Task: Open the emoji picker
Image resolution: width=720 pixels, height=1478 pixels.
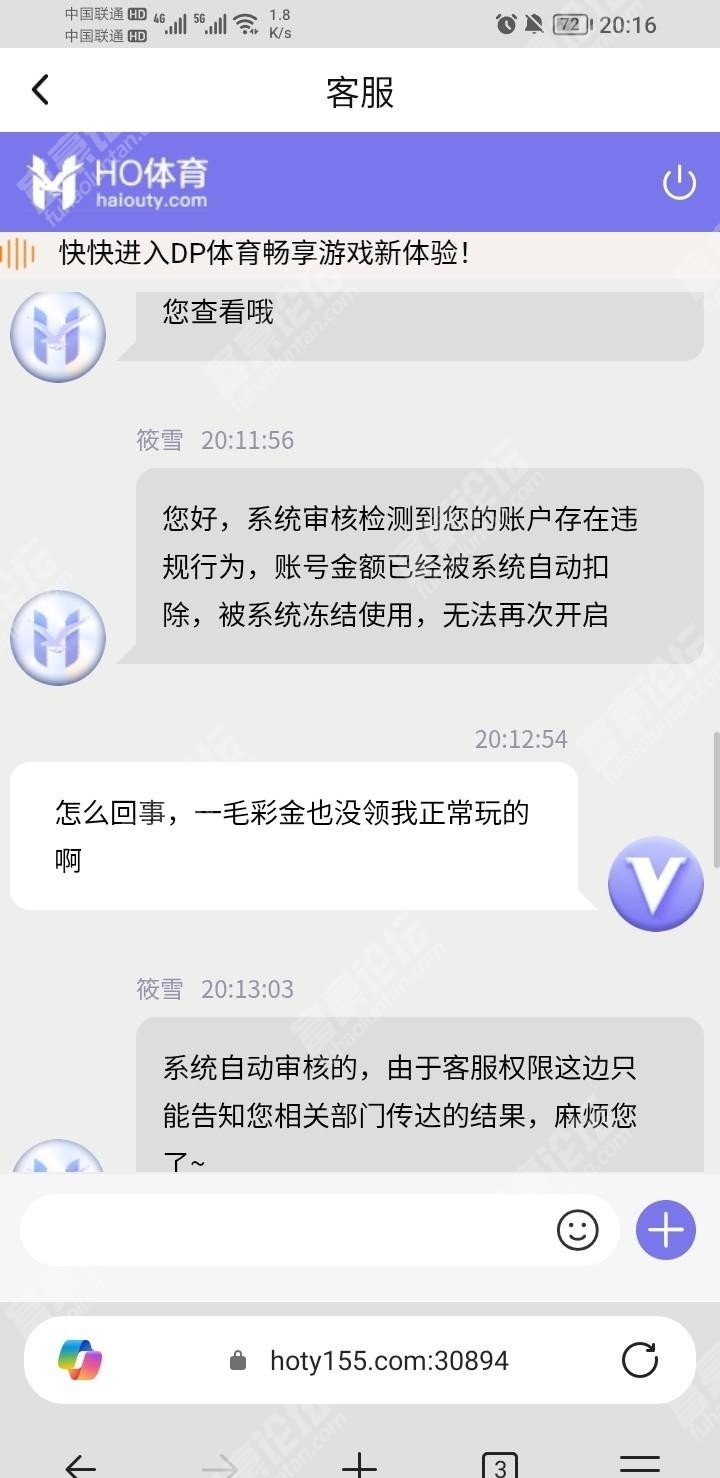Action: click(577, 1230)
